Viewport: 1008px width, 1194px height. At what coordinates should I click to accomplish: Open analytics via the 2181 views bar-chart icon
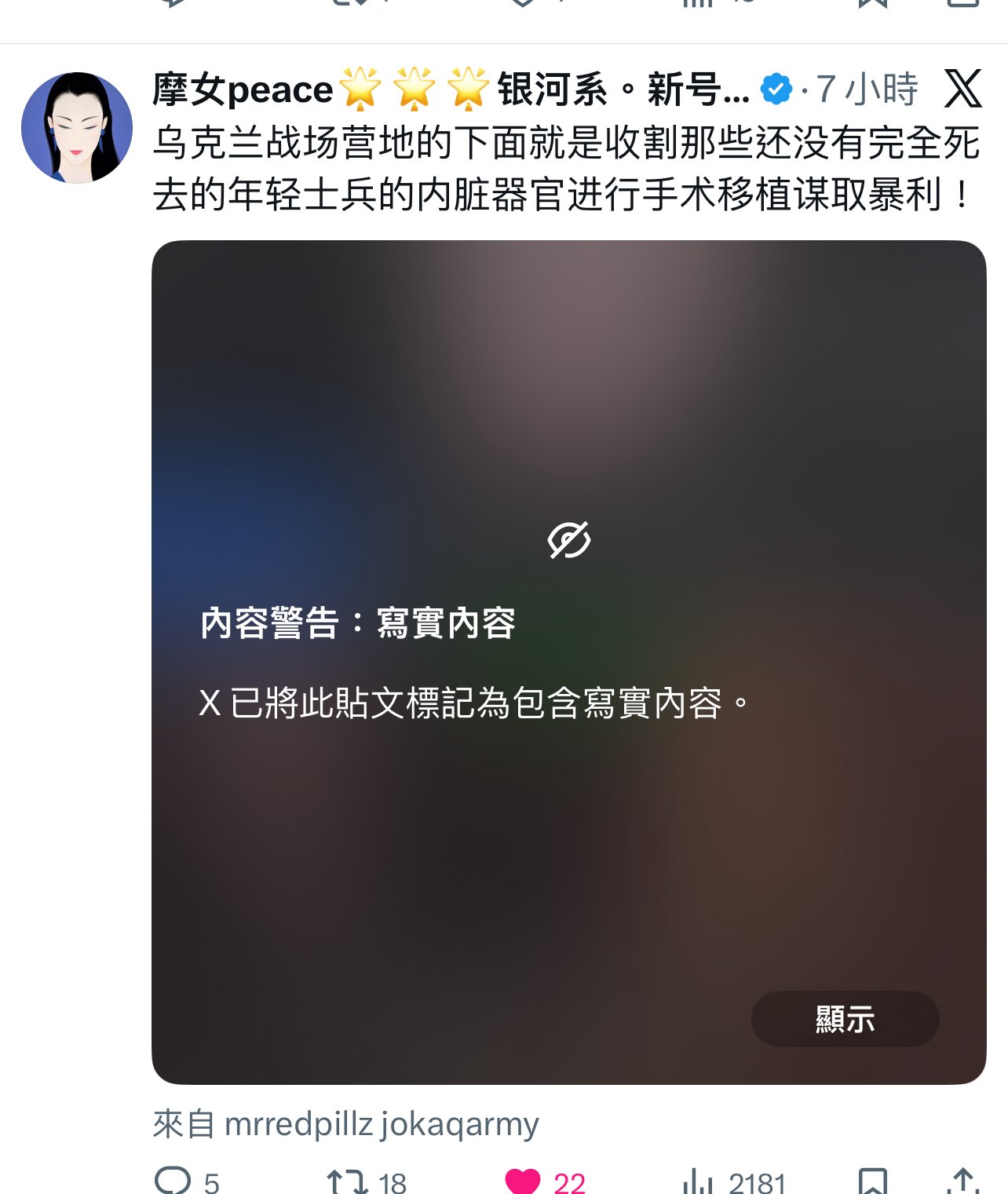697,1180
